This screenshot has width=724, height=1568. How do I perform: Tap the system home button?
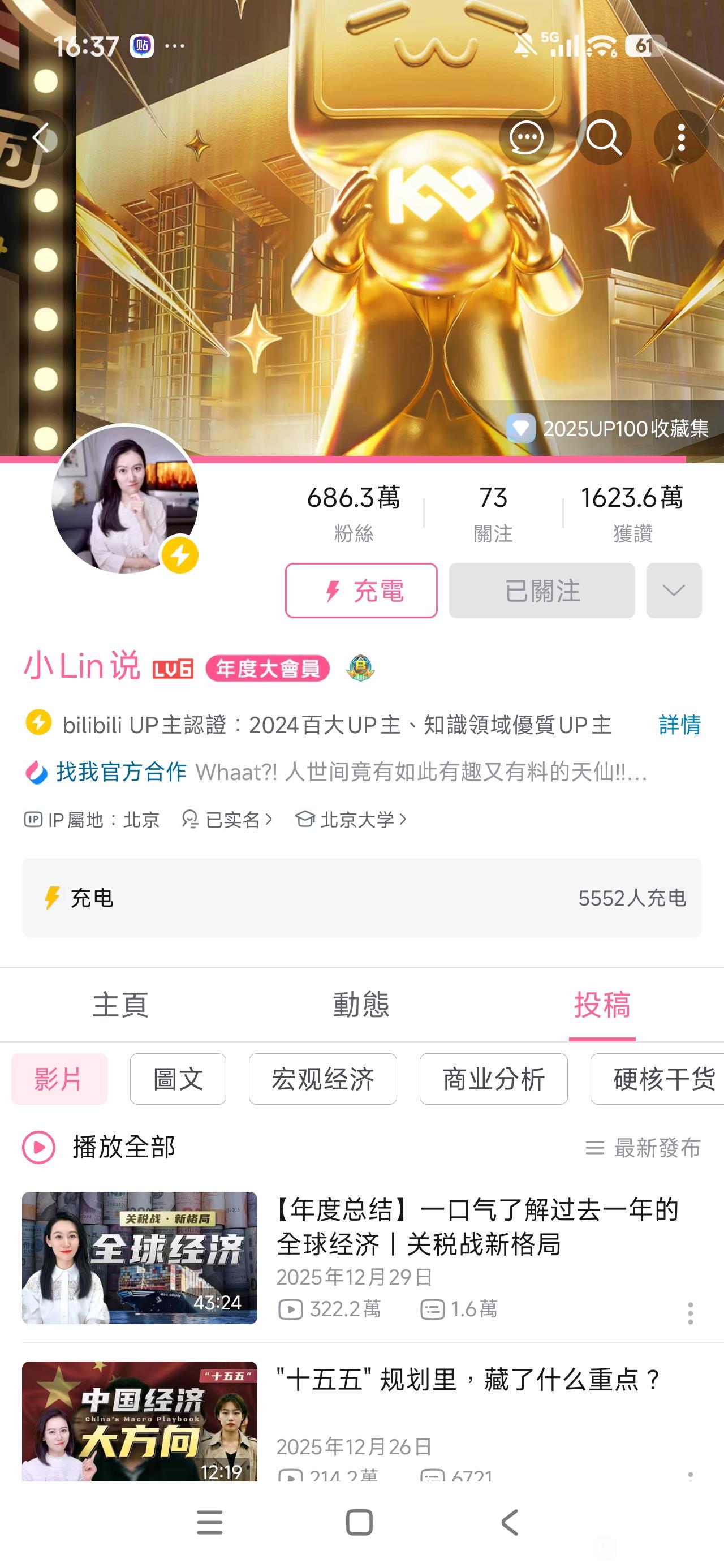[359, 1522]
